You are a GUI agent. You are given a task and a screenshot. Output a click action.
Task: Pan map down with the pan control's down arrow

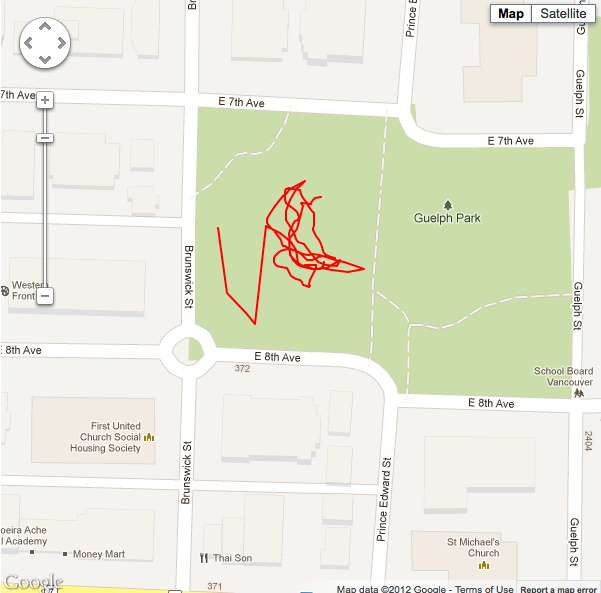(46, 60)
